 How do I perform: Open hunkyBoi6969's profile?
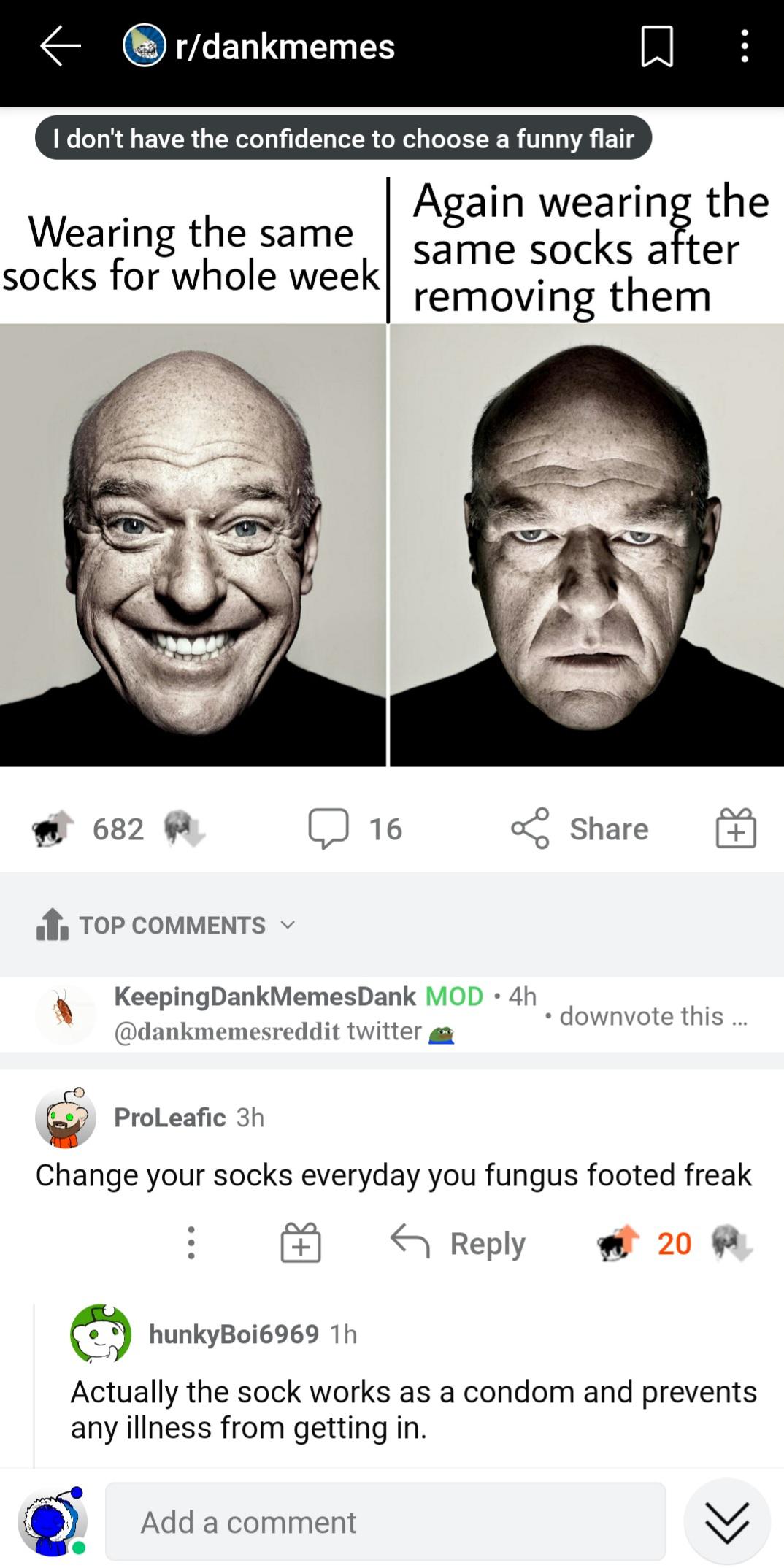point(233,1334)
